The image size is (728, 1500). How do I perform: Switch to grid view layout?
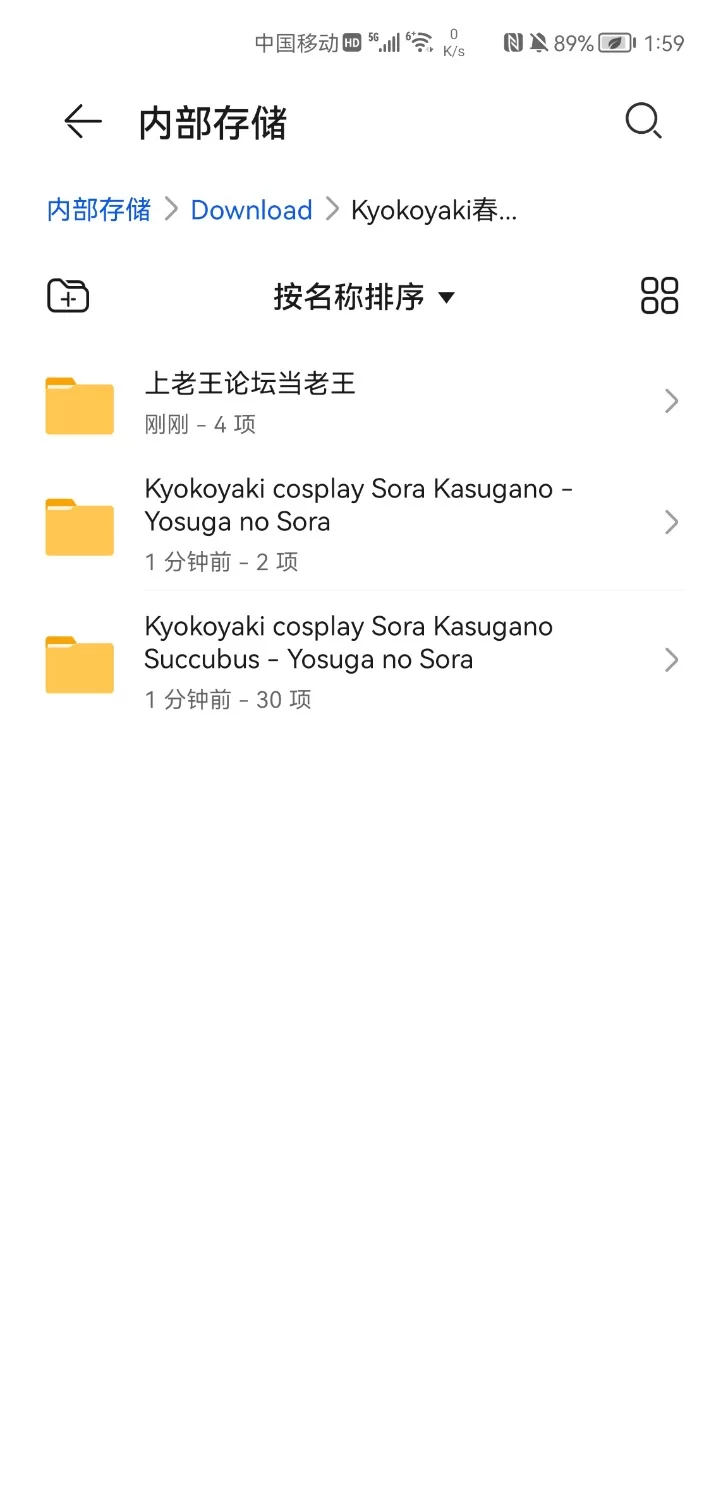point(659,296)
